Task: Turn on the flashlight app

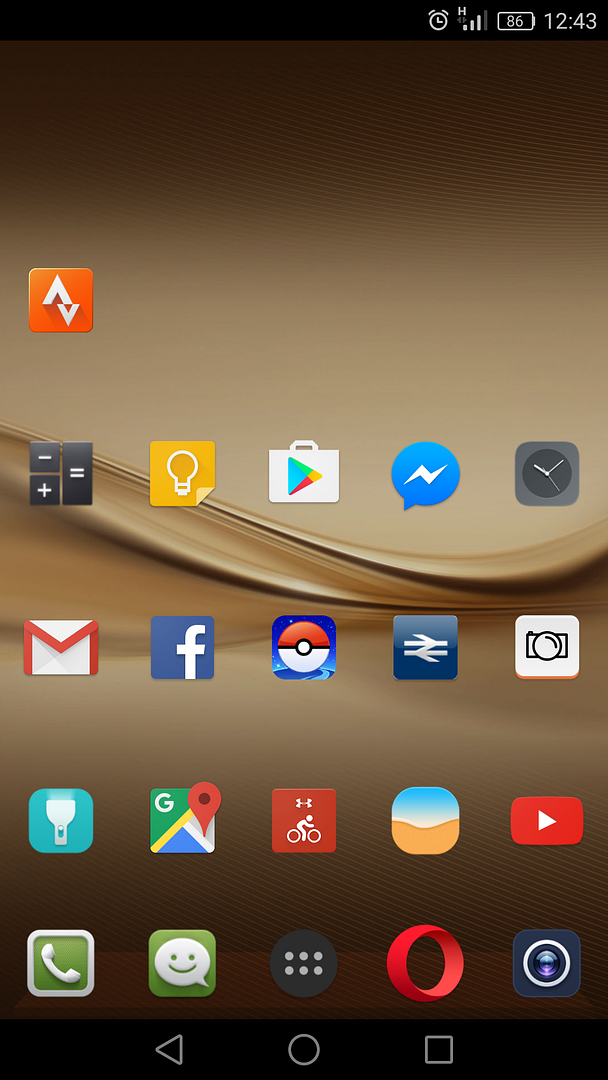Action: (x=61, y=821)
